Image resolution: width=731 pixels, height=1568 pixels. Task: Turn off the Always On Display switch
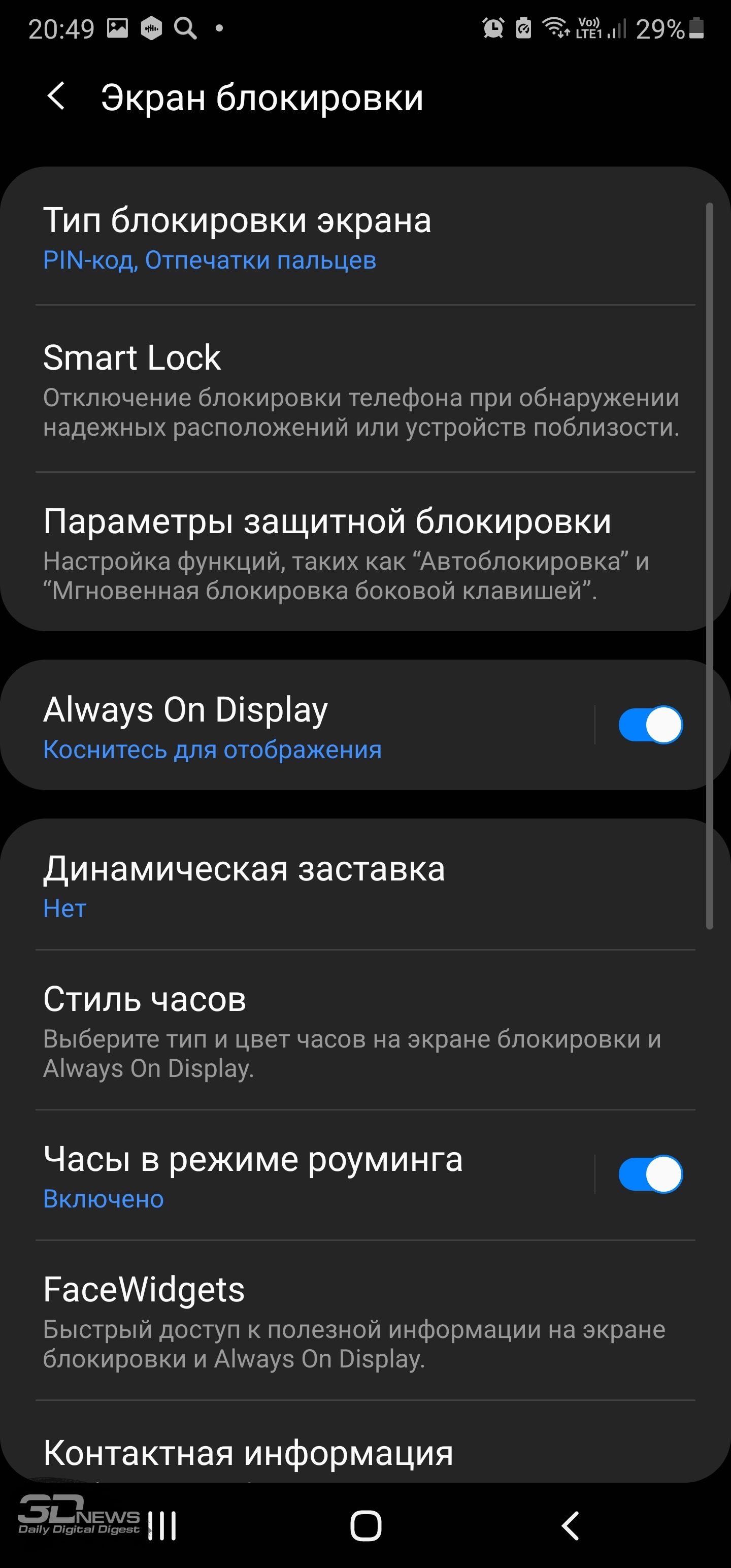point(650,725)
